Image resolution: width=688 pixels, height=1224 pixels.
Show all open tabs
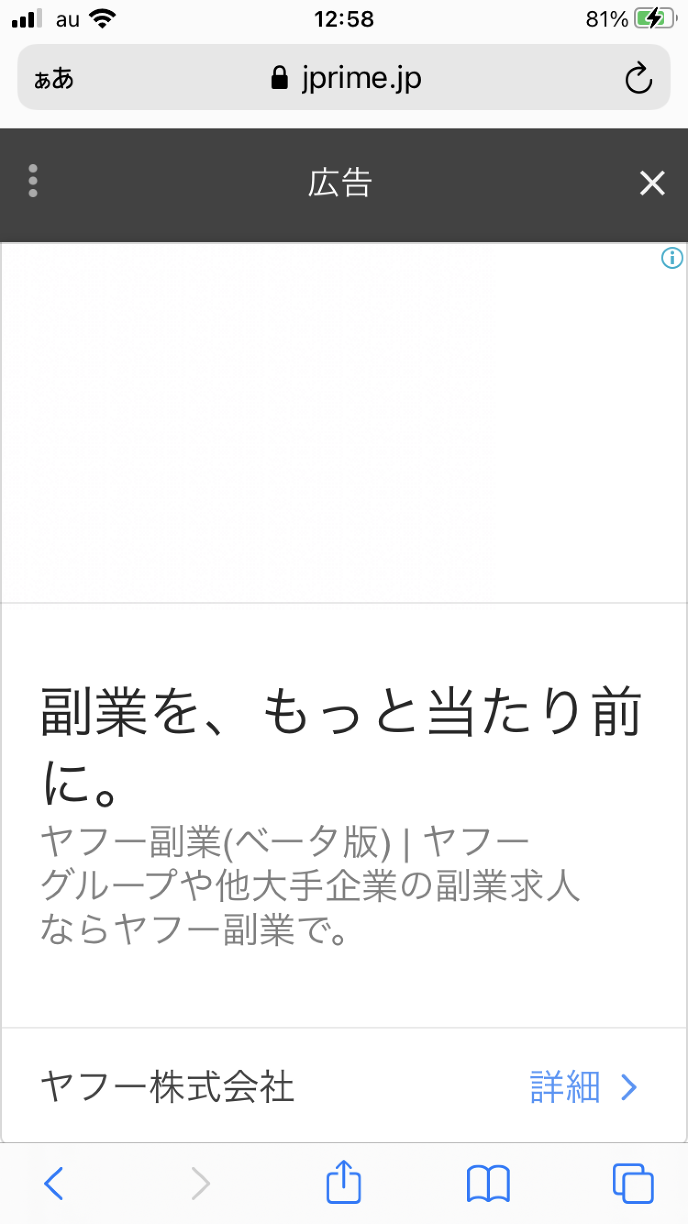coord(633,1183)
